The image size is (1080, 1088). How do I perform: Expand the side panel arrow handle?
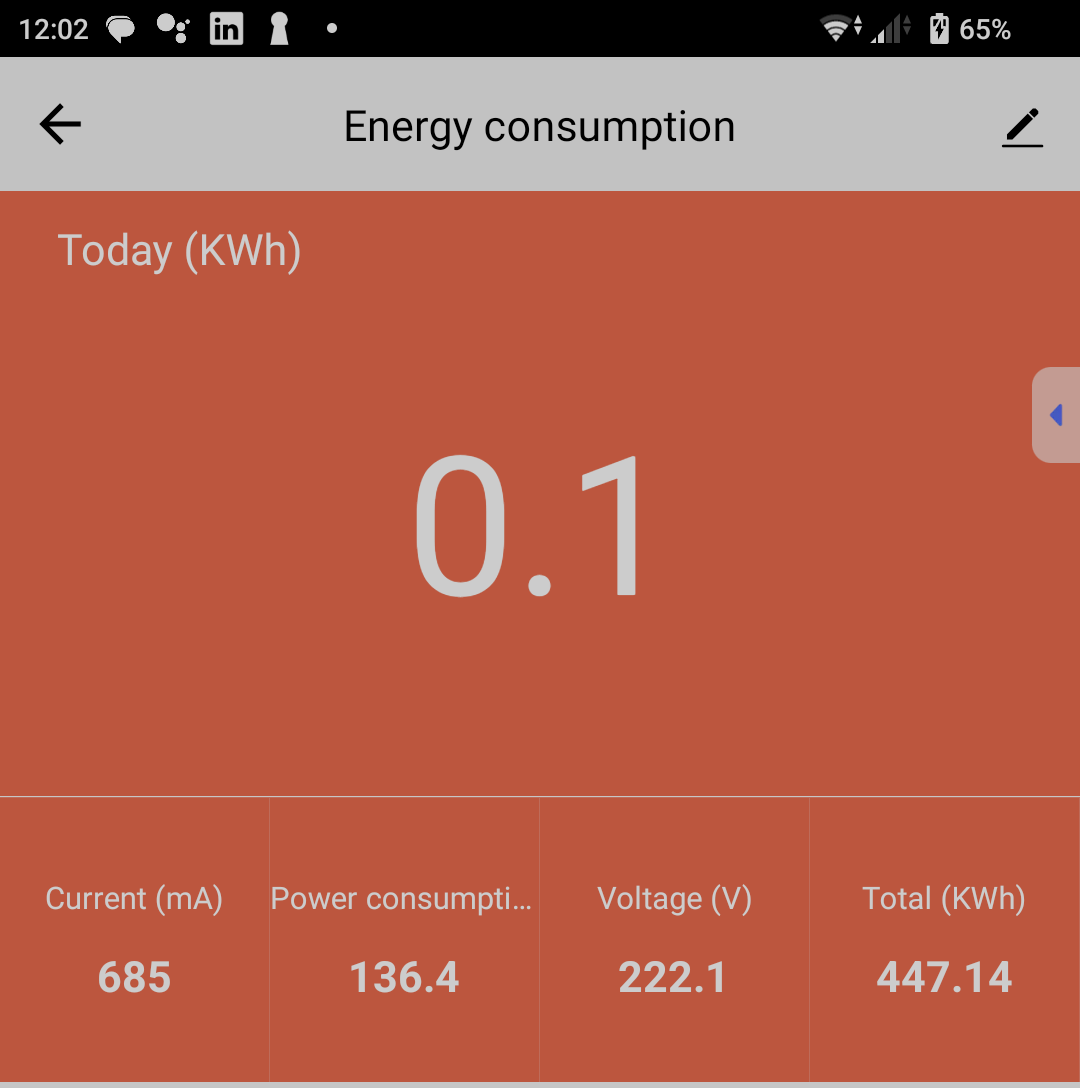[x=1056, y=415]
